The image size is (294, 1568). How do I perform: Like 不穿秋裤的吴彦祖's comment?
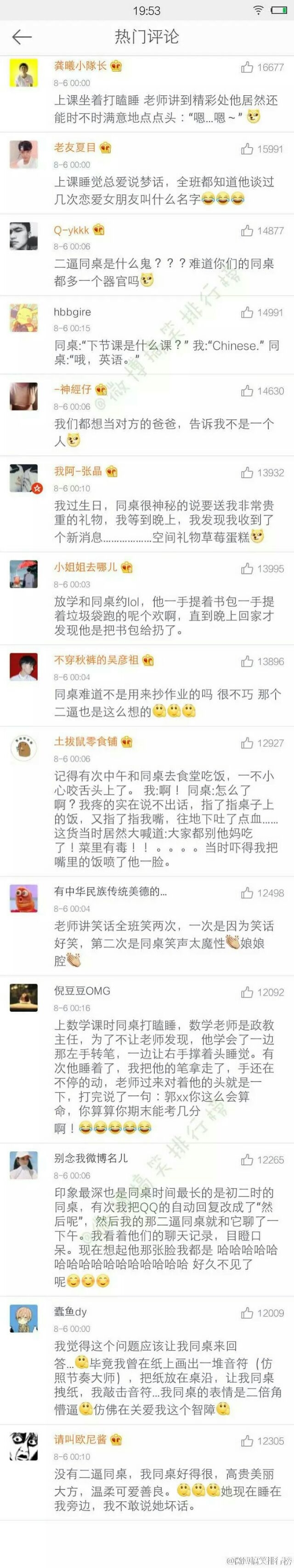247,661
